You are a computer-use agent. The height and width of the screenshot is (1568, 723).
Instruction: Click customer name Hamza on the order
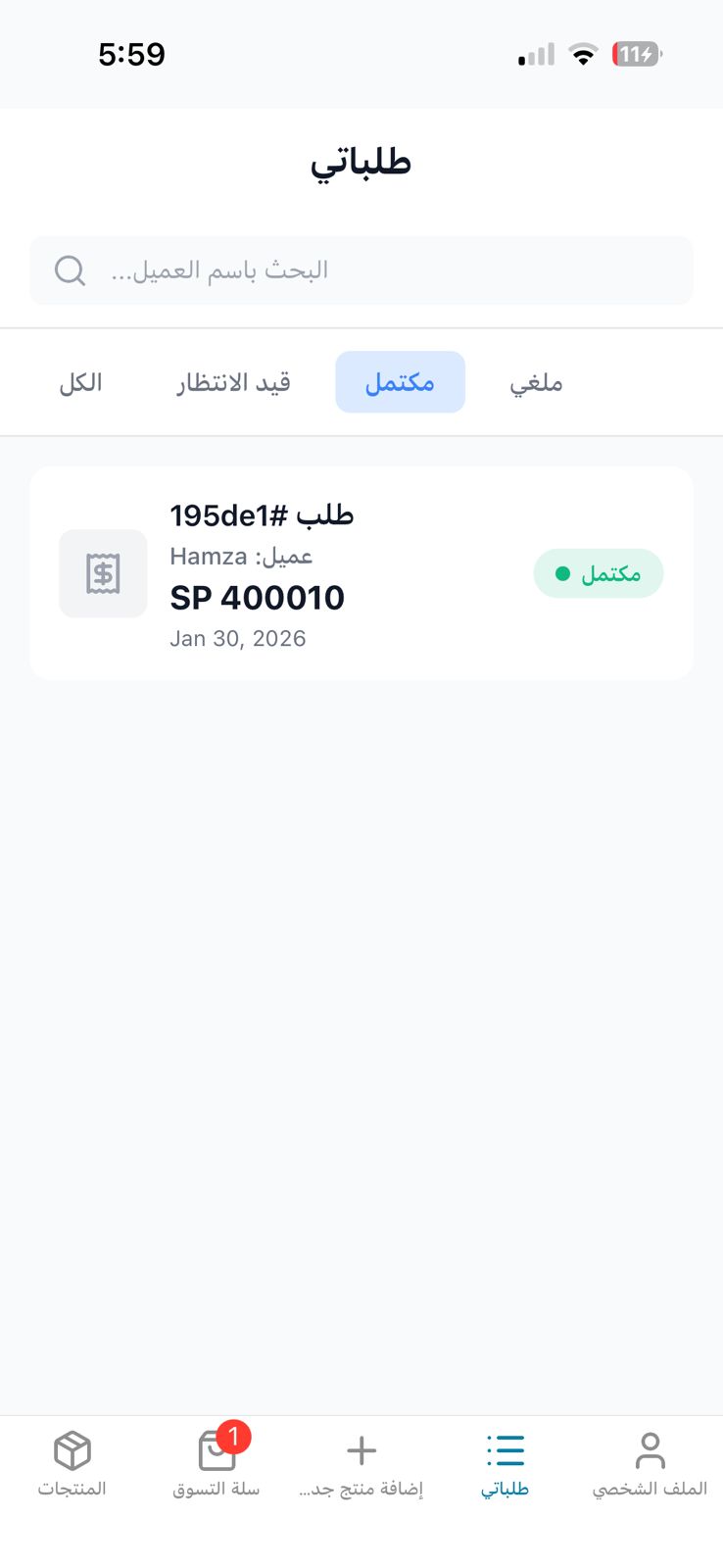coord(240,556)
